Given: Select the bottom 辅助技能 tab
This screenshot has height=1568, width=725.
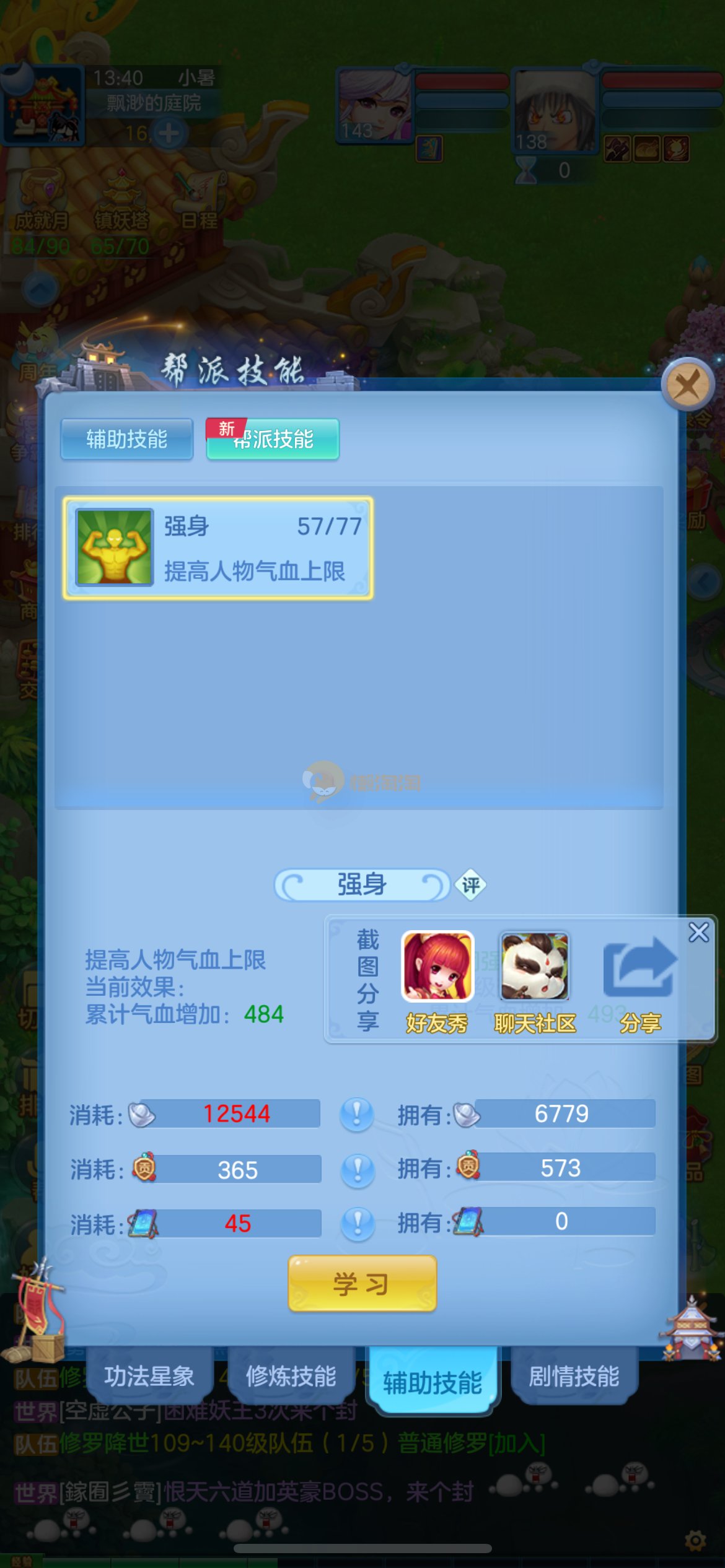Looking at the screenshot, I should click(x=433, y=1382).
